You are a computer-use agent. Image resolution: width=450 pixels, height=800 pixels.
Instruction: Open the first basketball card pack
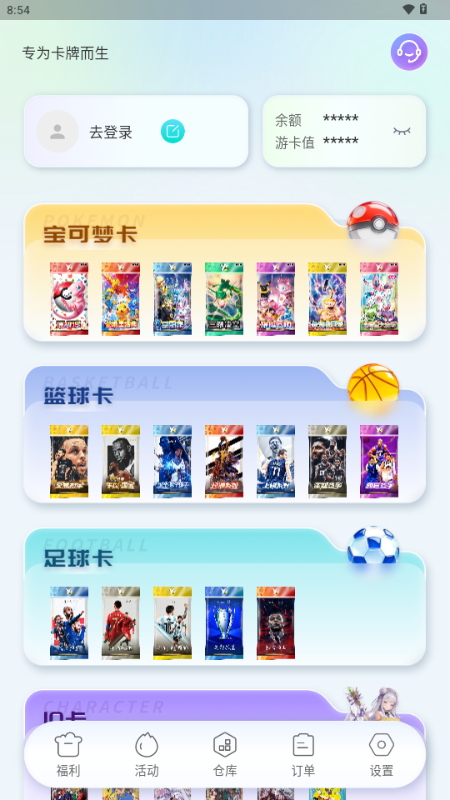pos(69,461)
